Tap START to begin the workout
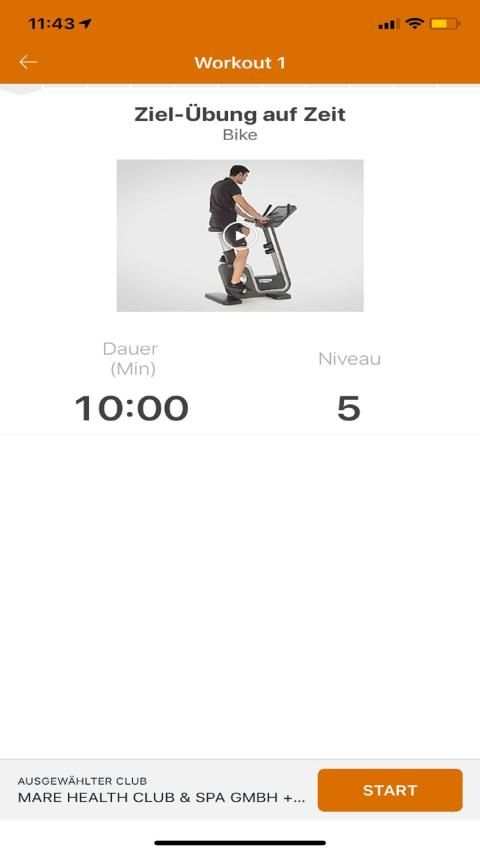This screenshot has height=853, width=480. point(390,790)
